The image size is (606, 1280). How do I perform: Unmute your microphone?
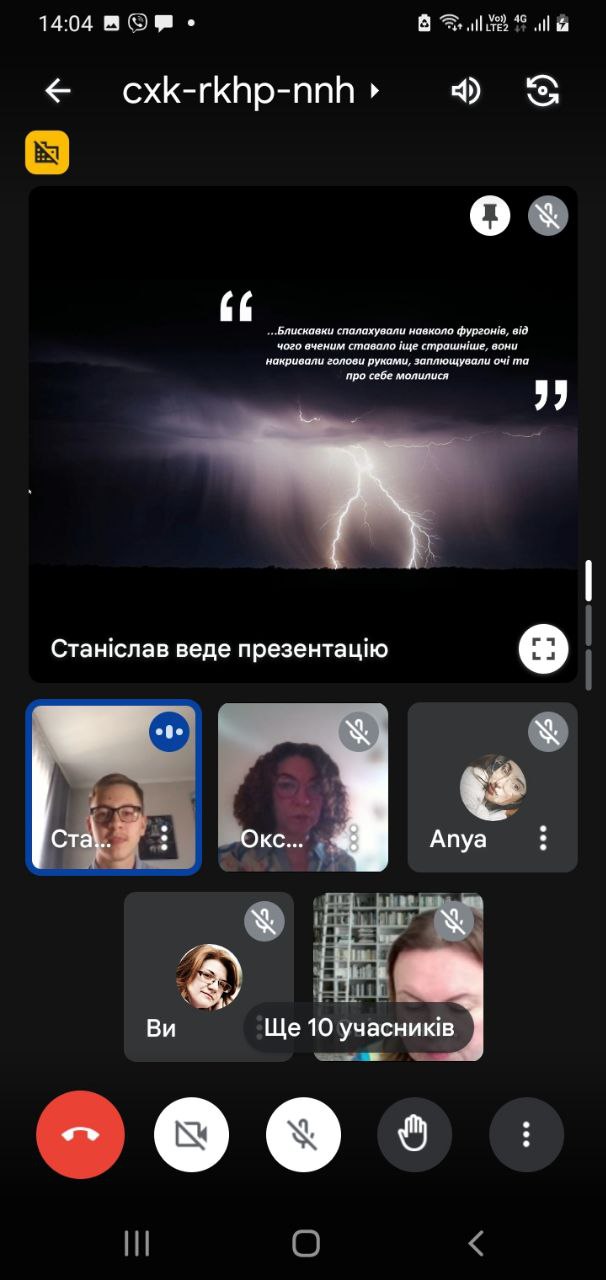pos(303,1134)
